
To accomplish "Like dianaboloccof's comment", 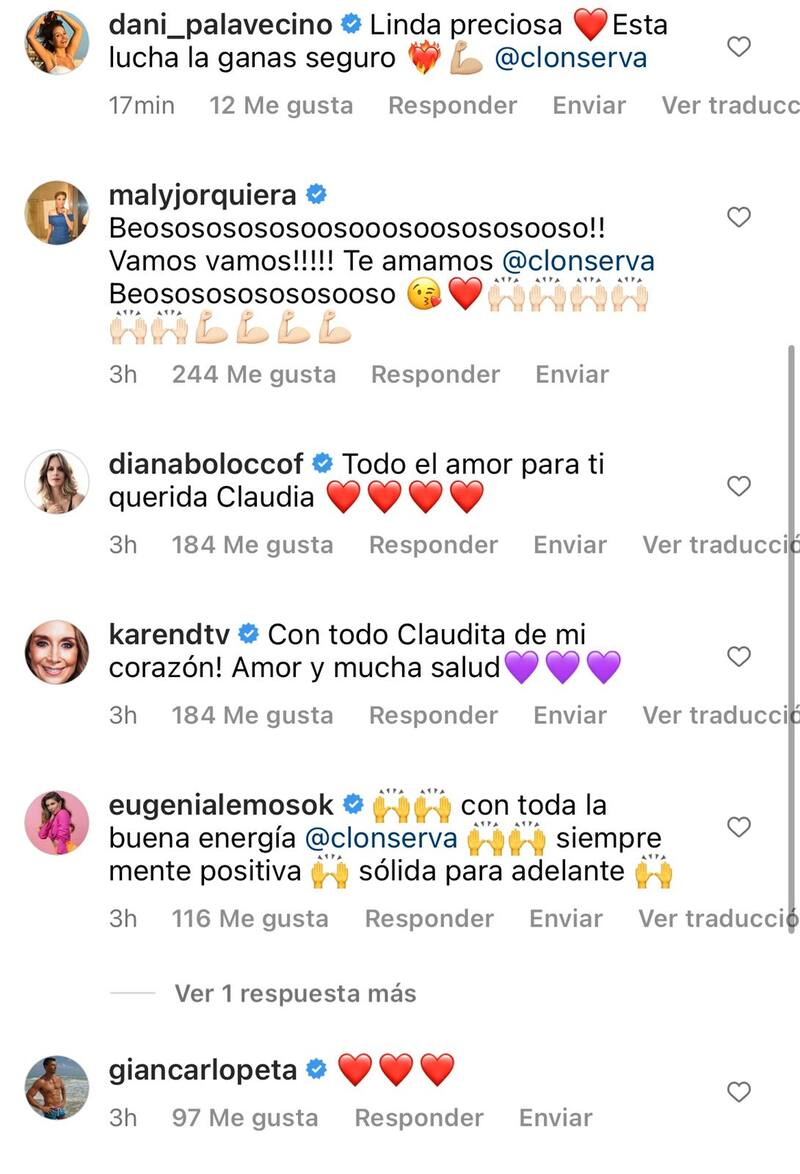I will tap(738, 486).
